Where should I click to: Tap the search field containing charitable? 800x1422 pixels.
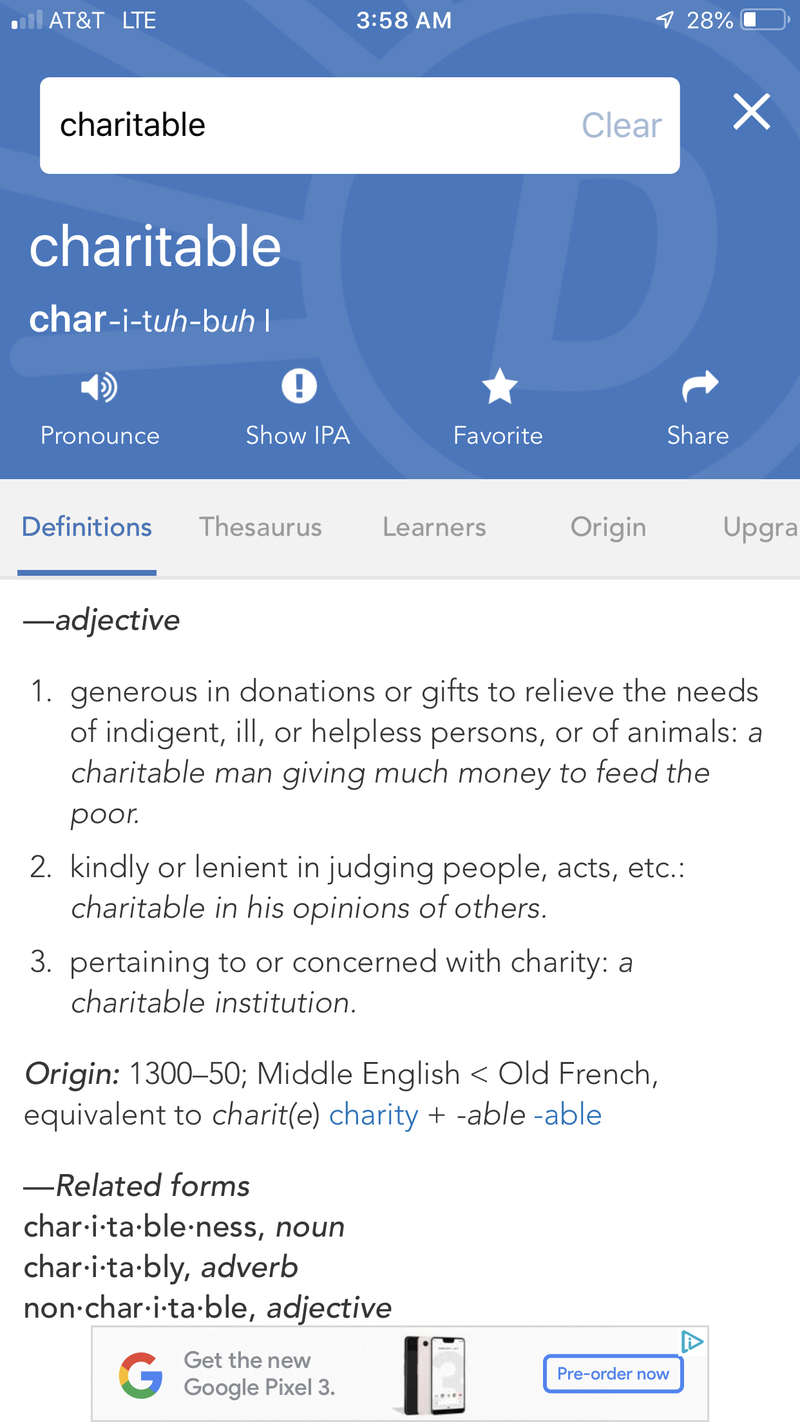[300, 125]
